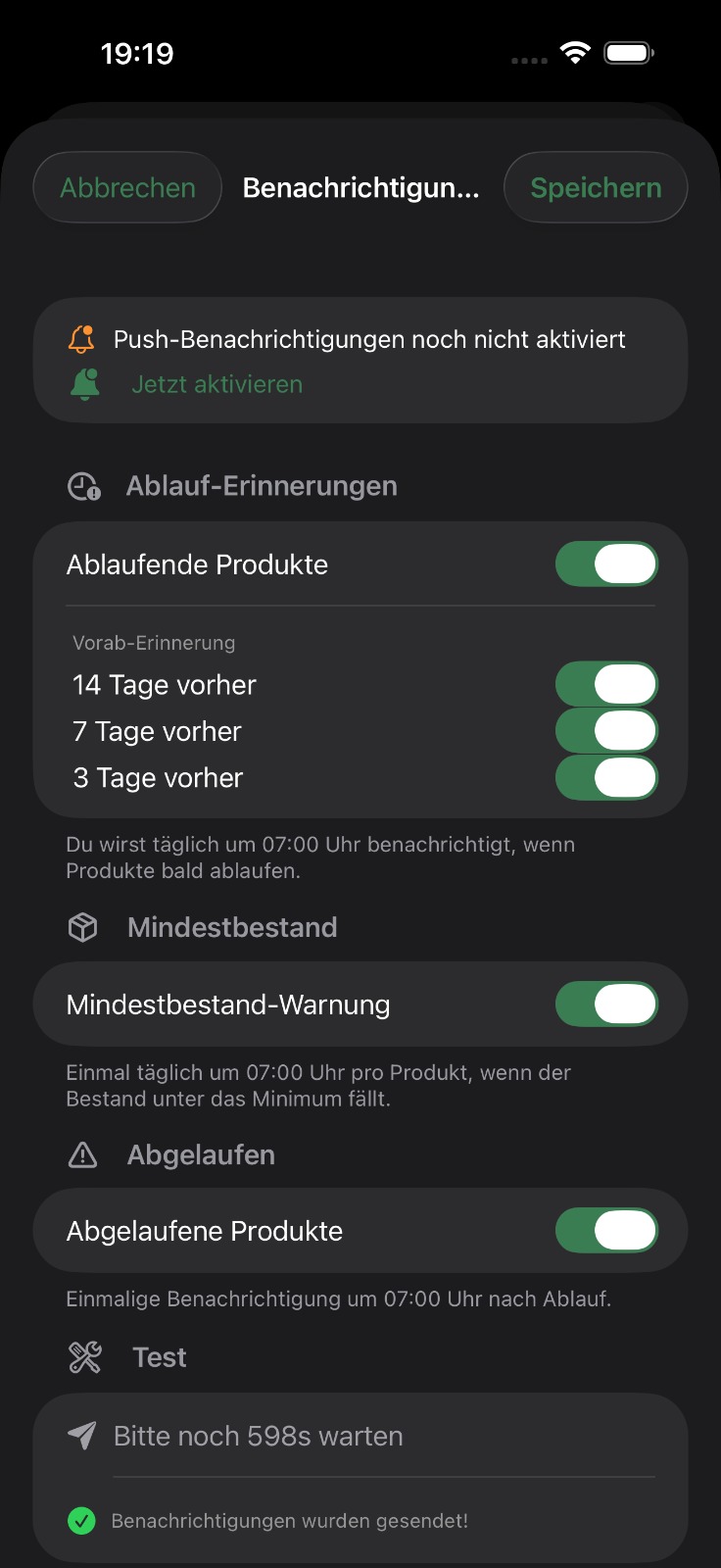Click the Wi-Fi icon in the status bar

[576, 51]
